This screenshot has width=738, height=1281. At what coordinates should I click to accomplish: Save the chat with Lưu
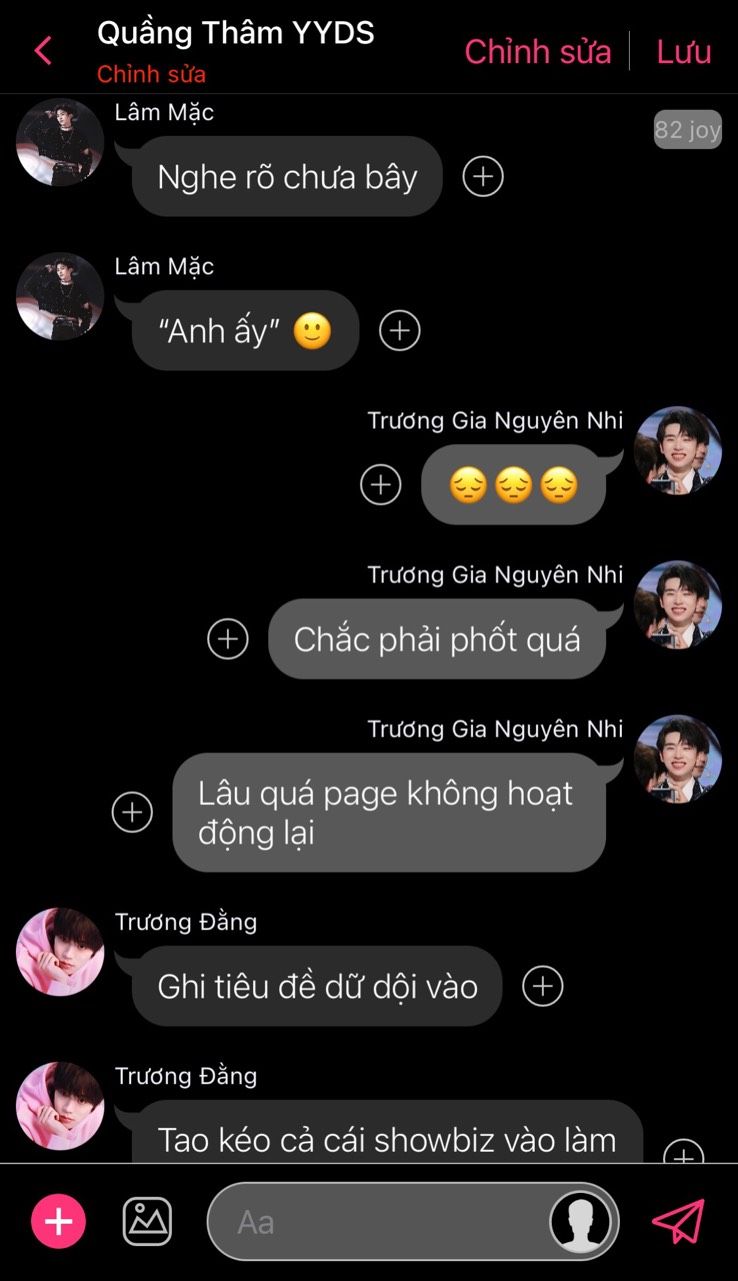coord(684,51)
